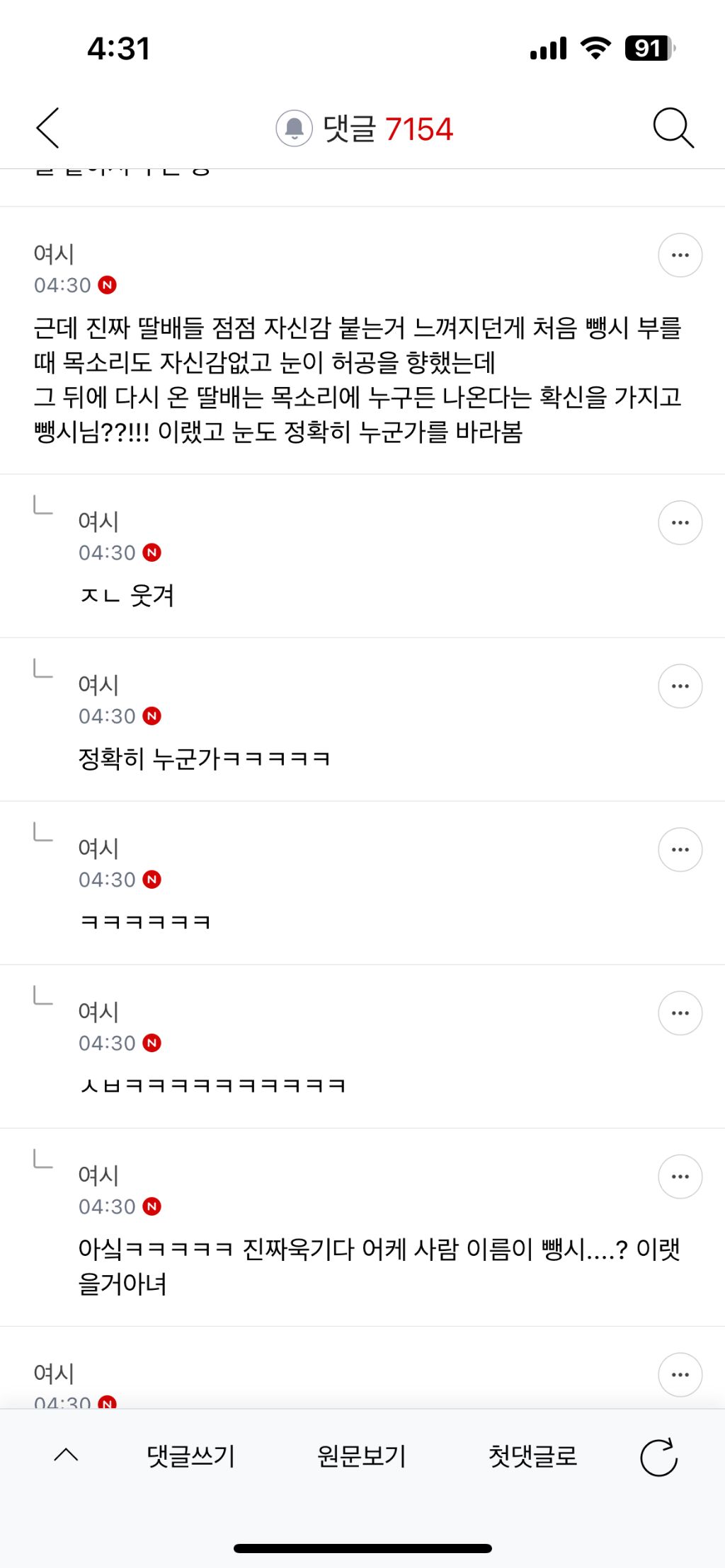The height and width of the screenshot is (1568, 725).
Task: Open options for the ㅅㅂㅋㅋㅋ reply
Action: tap(680, 1013)
